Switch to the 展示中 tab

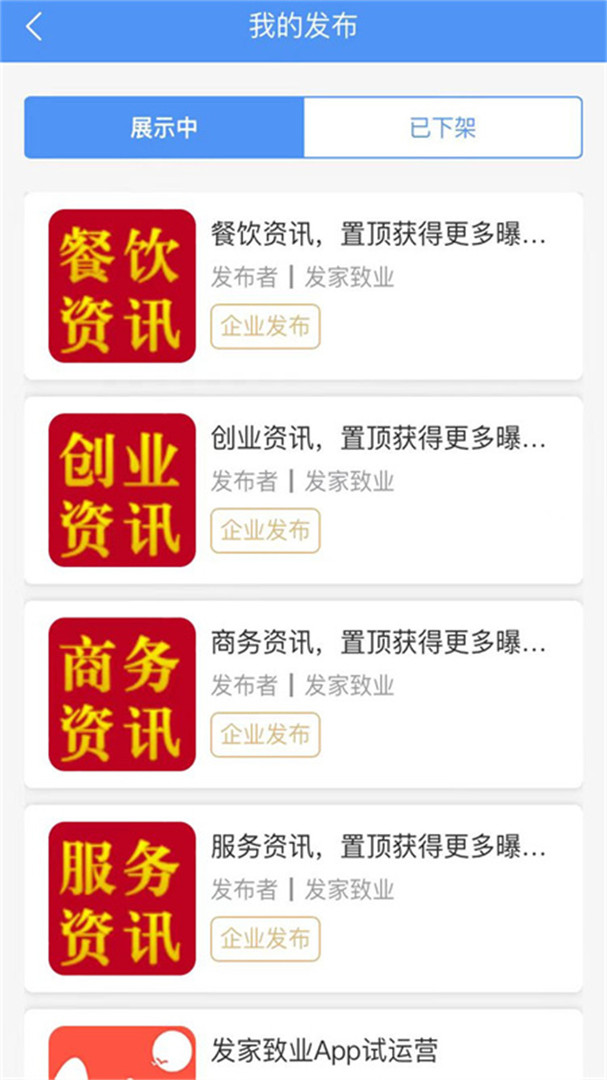(x=164, y=127)
